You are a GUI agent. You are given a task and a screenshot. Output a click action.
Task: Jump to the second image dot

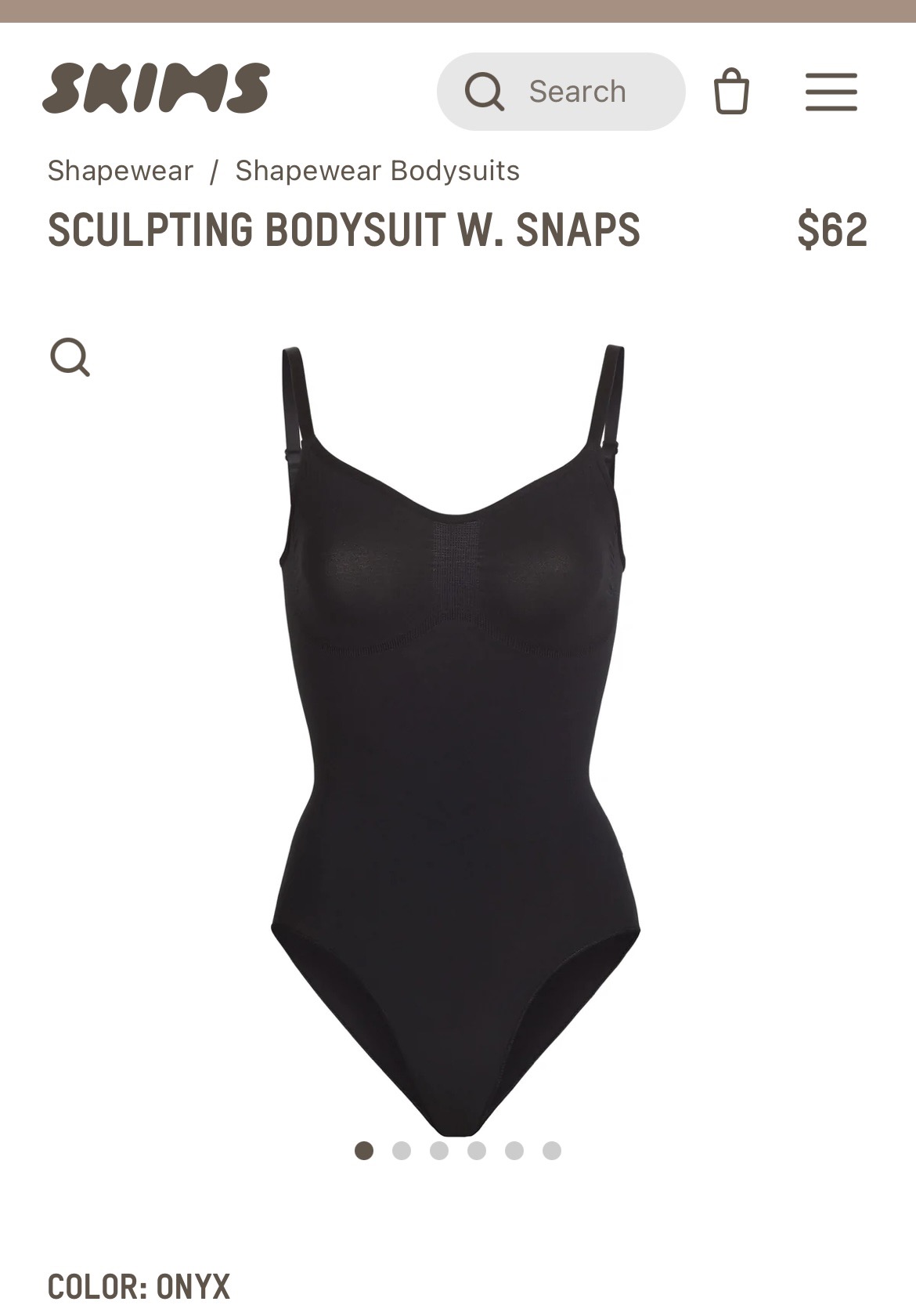[x=402, y=1151]
